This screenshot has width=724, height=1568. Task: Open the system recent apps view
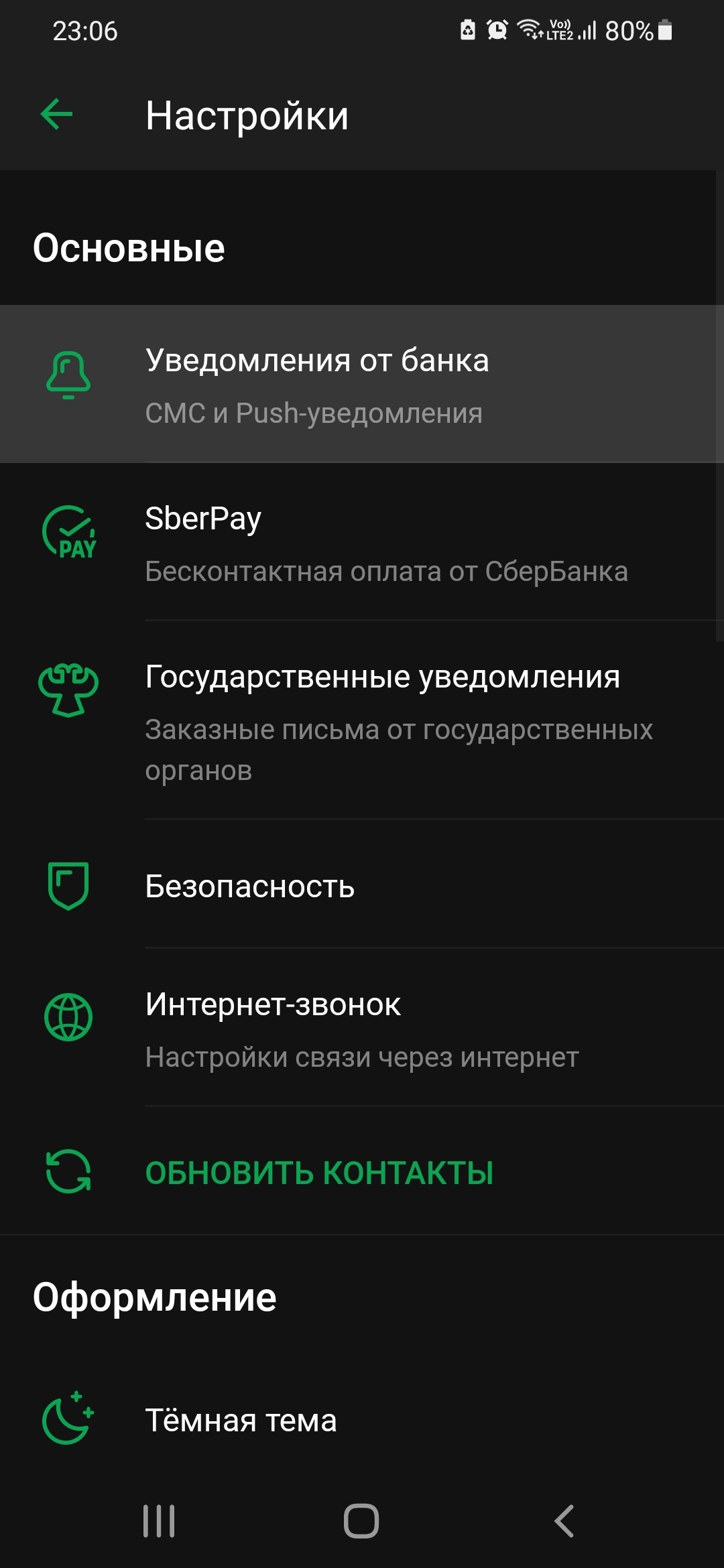pos(159,1520)
